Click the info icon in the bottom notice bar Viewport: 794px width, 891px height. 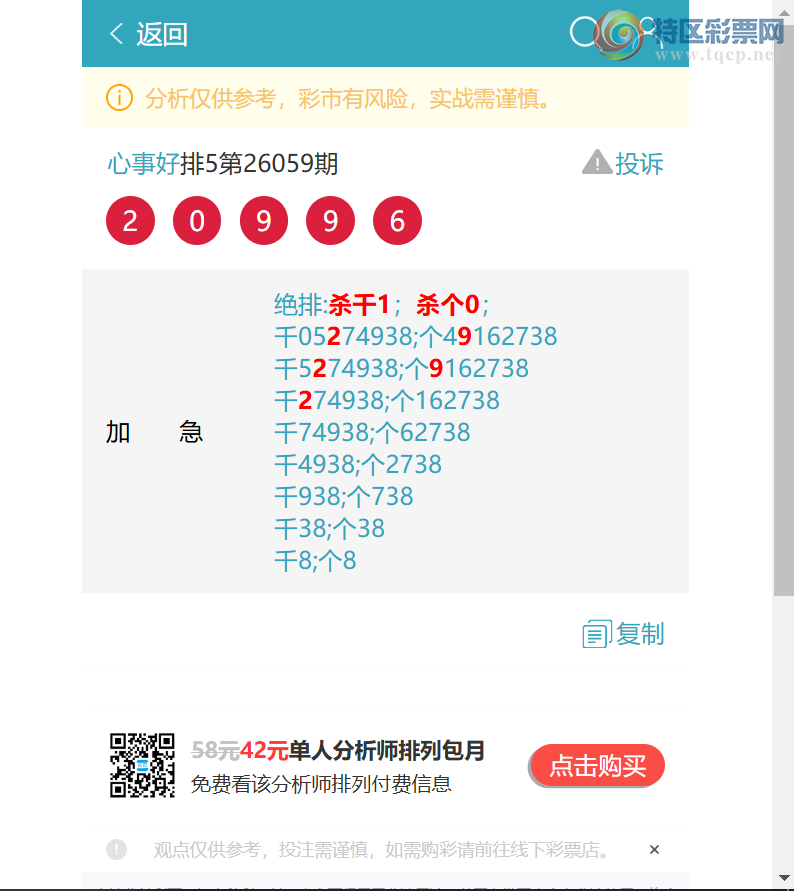click(x=116, y=849)
